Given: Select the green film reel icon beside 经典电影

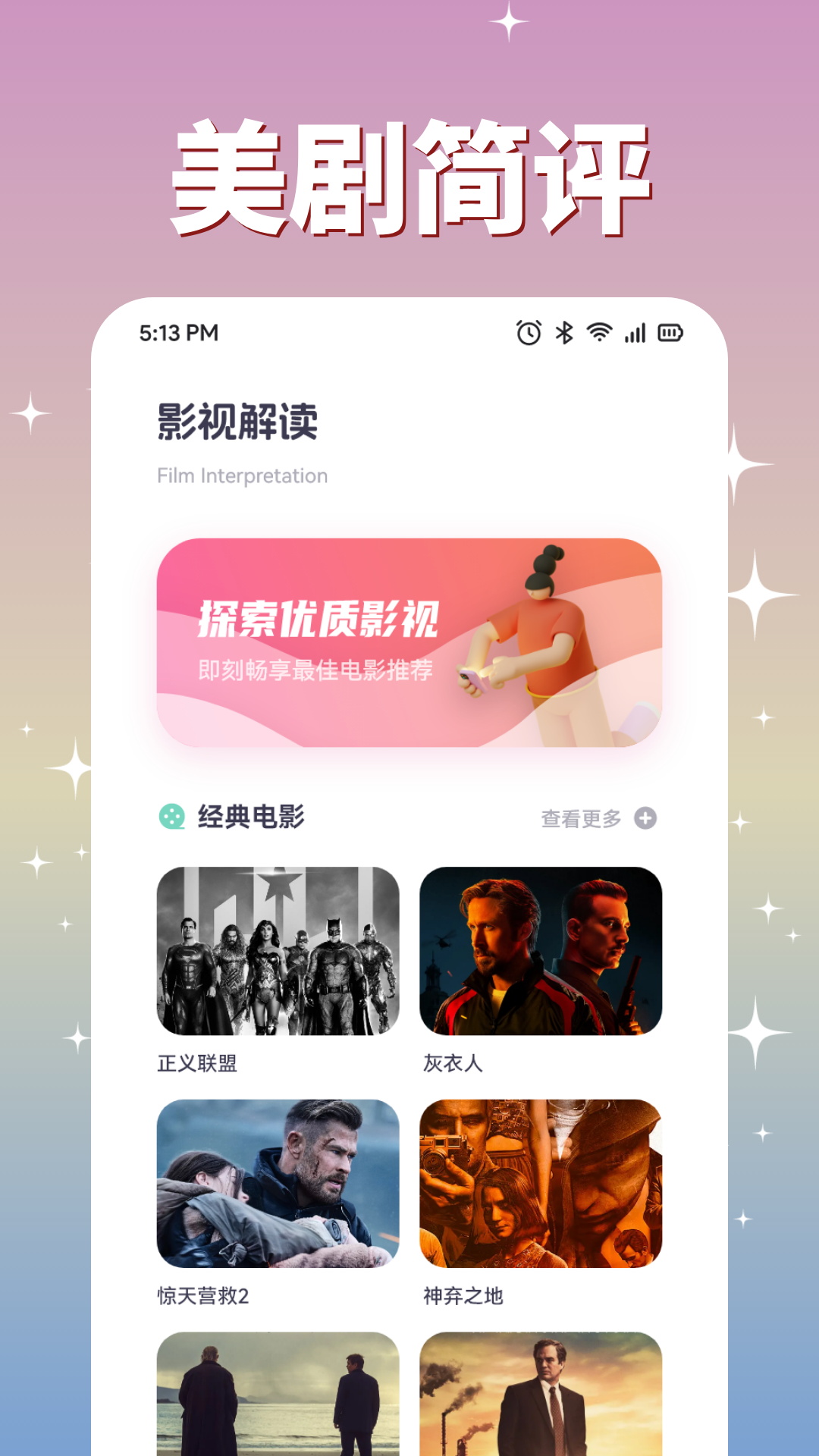Looking at the screenshot, I should 173,817.
